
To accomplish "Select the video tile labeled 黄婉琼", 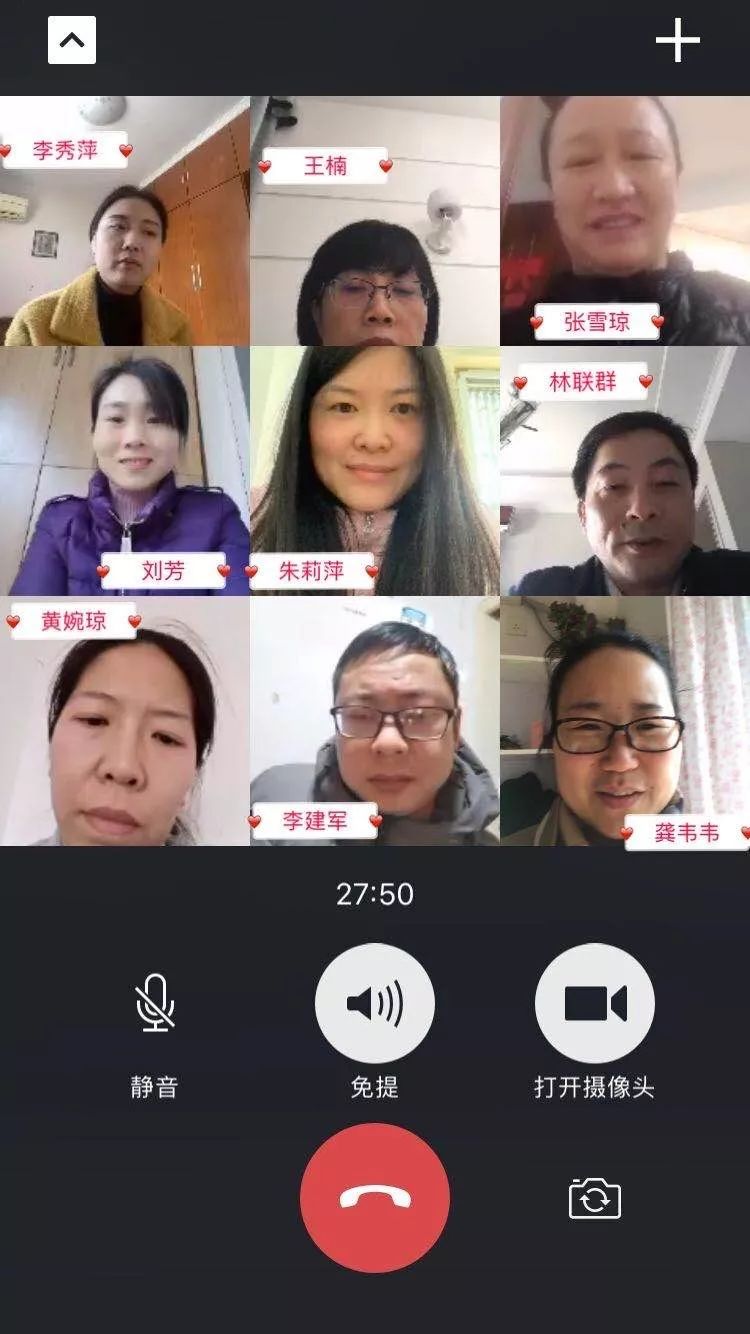I will (124, 721).
